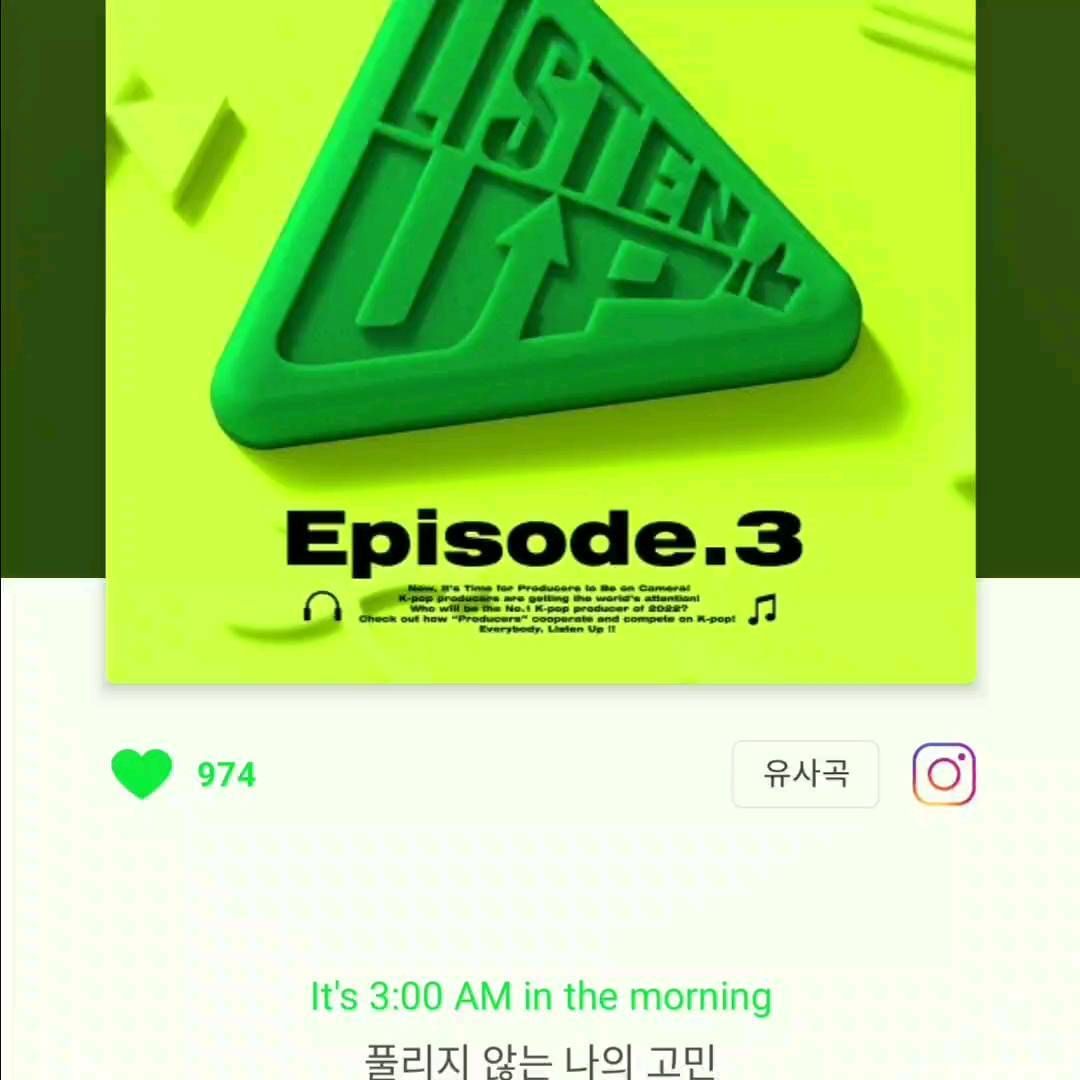The width and height of the screenshot is (1080, 1080).
Task: Tap the green heart like icon
Action: pyautogui.click(x=142, y=773)
